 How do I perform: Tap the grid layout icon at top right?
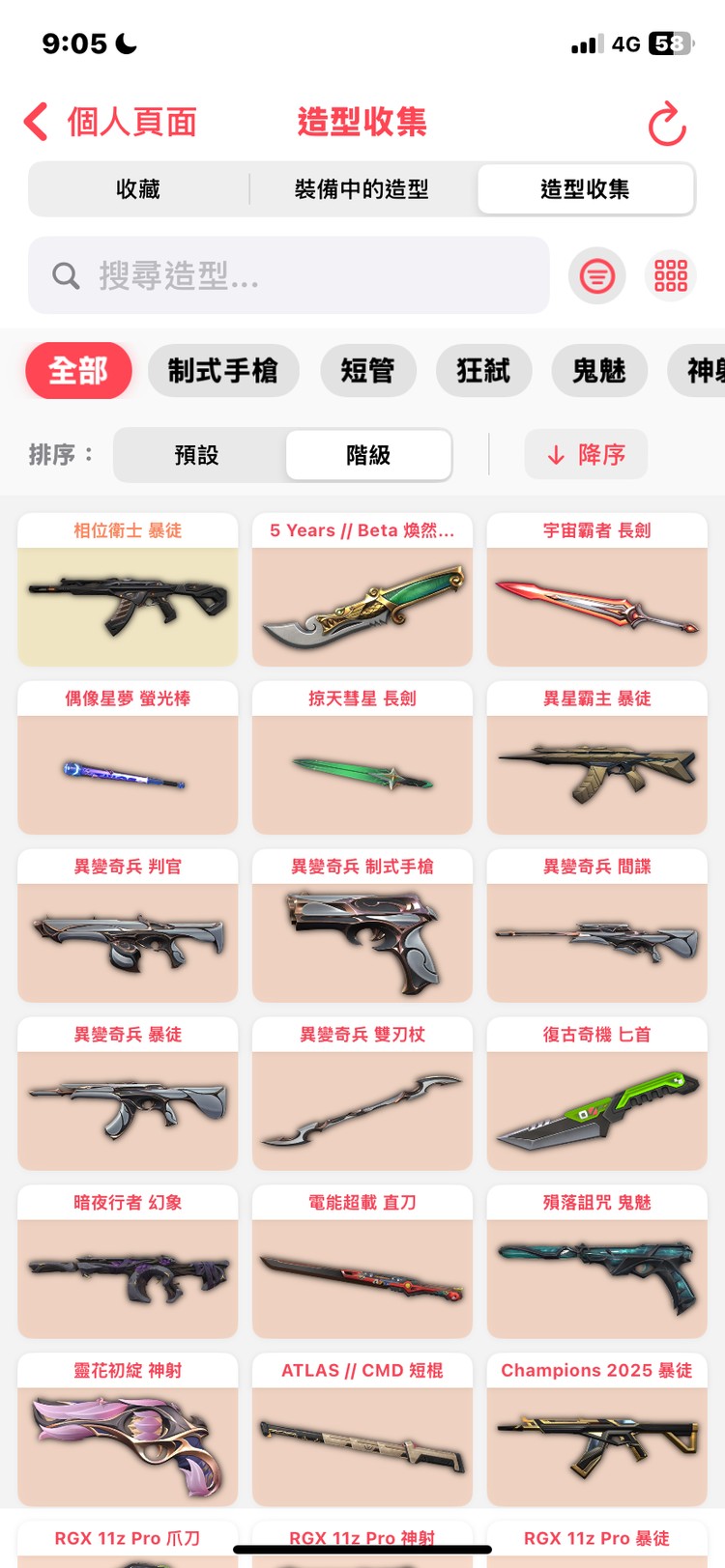click(670, 275)
